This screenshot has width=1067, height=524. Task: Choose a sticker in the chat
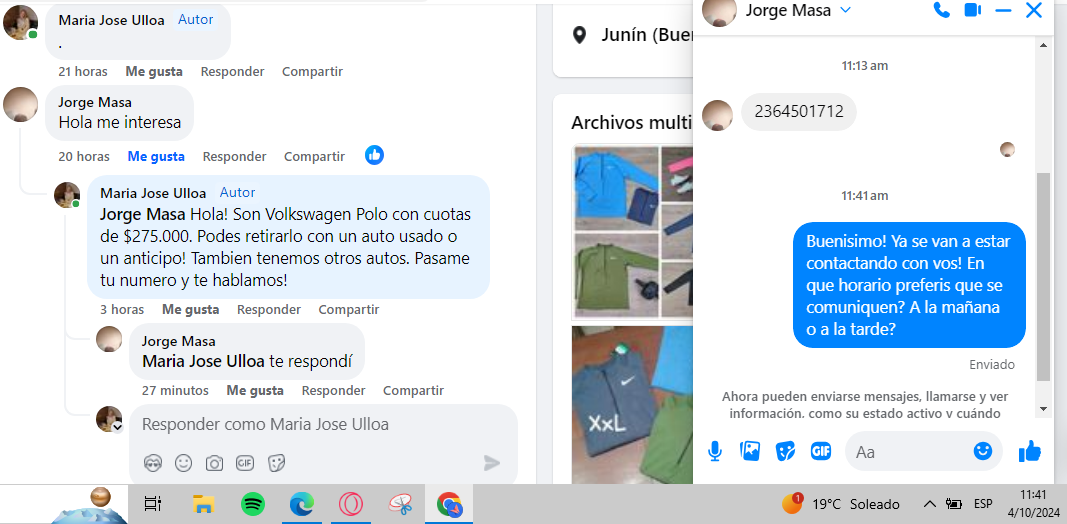[x=786, y=451]
